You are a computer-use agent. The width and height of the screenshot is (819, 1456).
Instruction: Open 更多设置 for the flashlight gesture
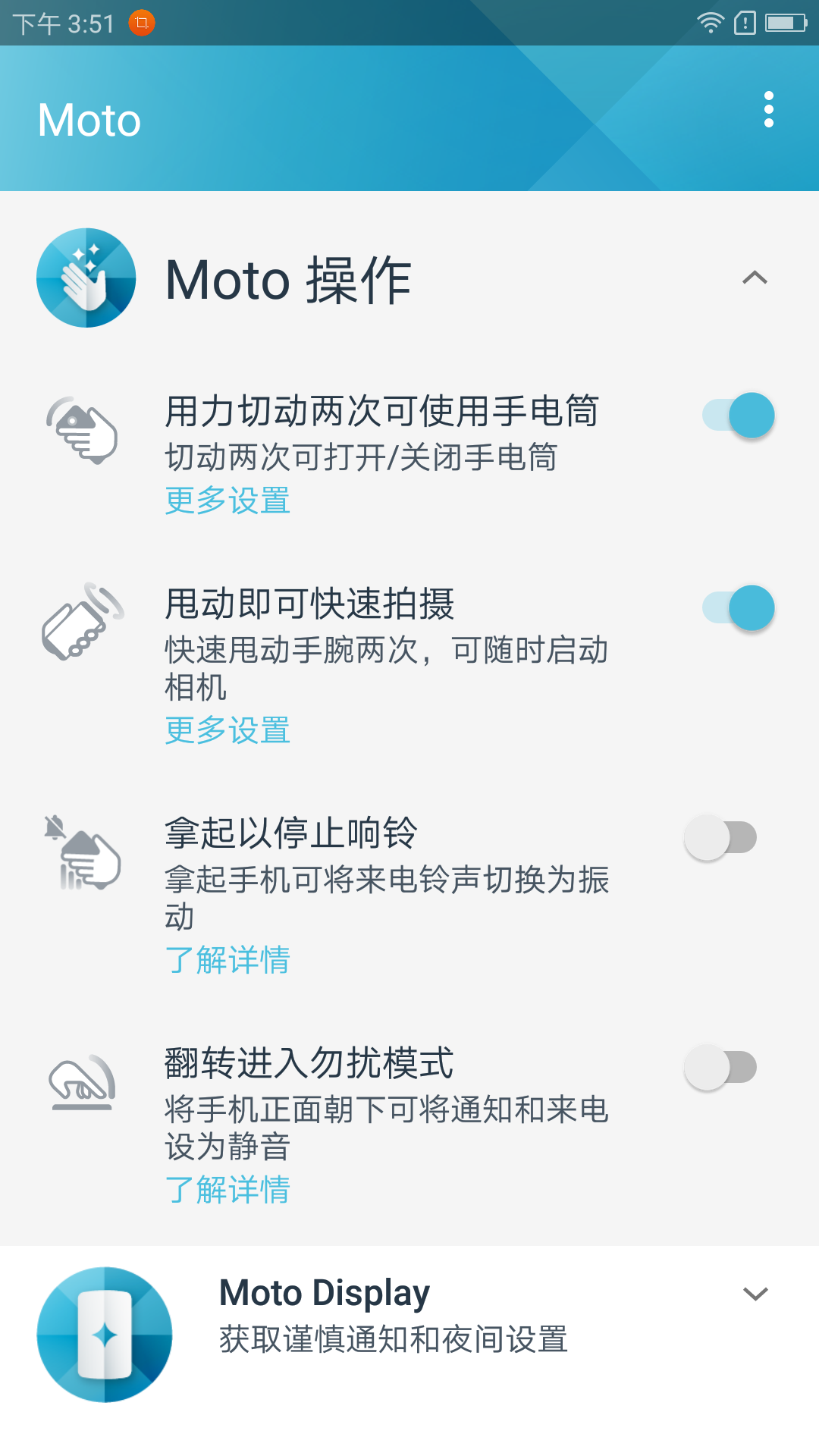pyautogui.click(x=227, y=499)
